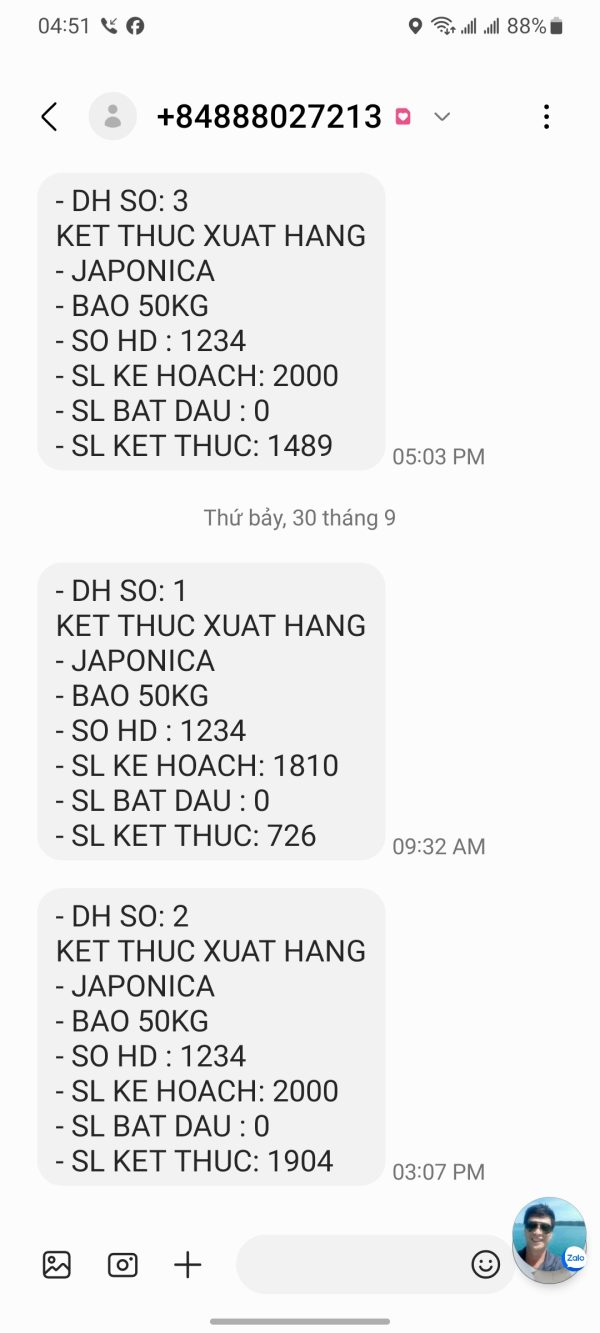Go back to the conversations list
Viewport: 600px width, 1333px height.
[49, 117]
